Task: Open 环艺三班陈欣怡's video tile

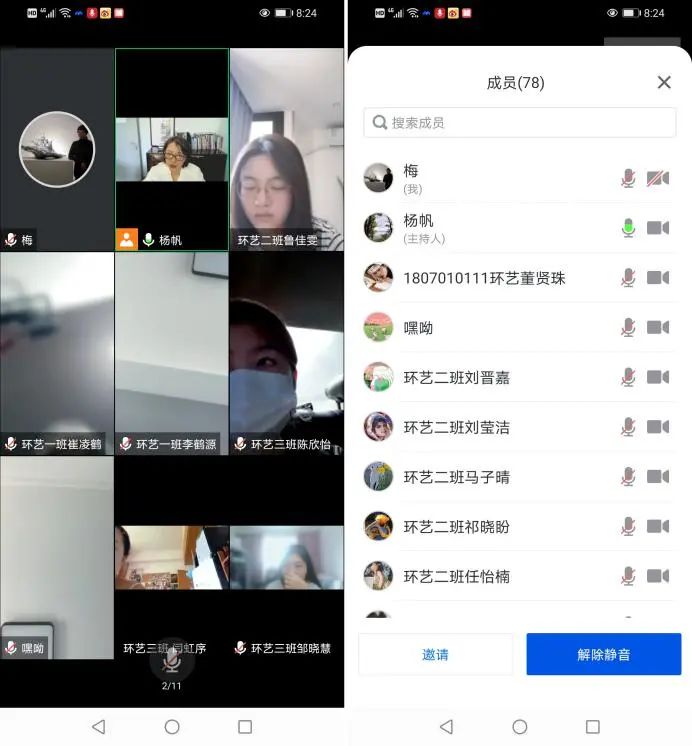Action: pos(286,353)
